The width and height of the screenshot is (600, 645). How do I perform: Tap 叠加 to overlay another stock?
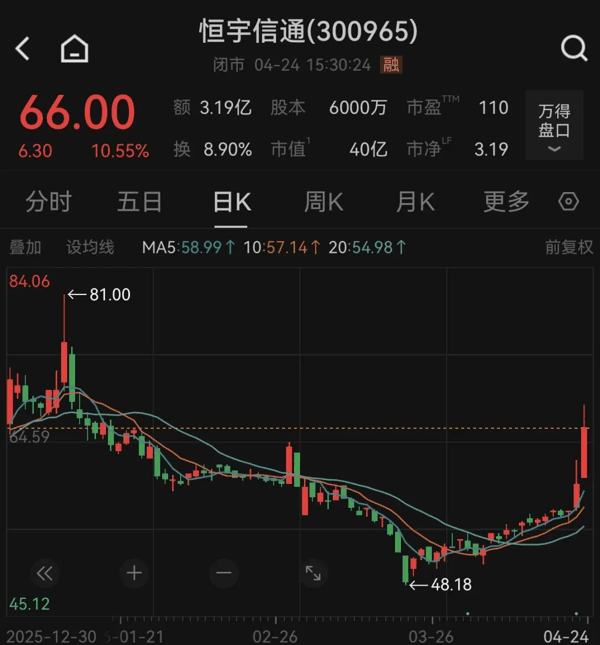[x=26, y=247]
